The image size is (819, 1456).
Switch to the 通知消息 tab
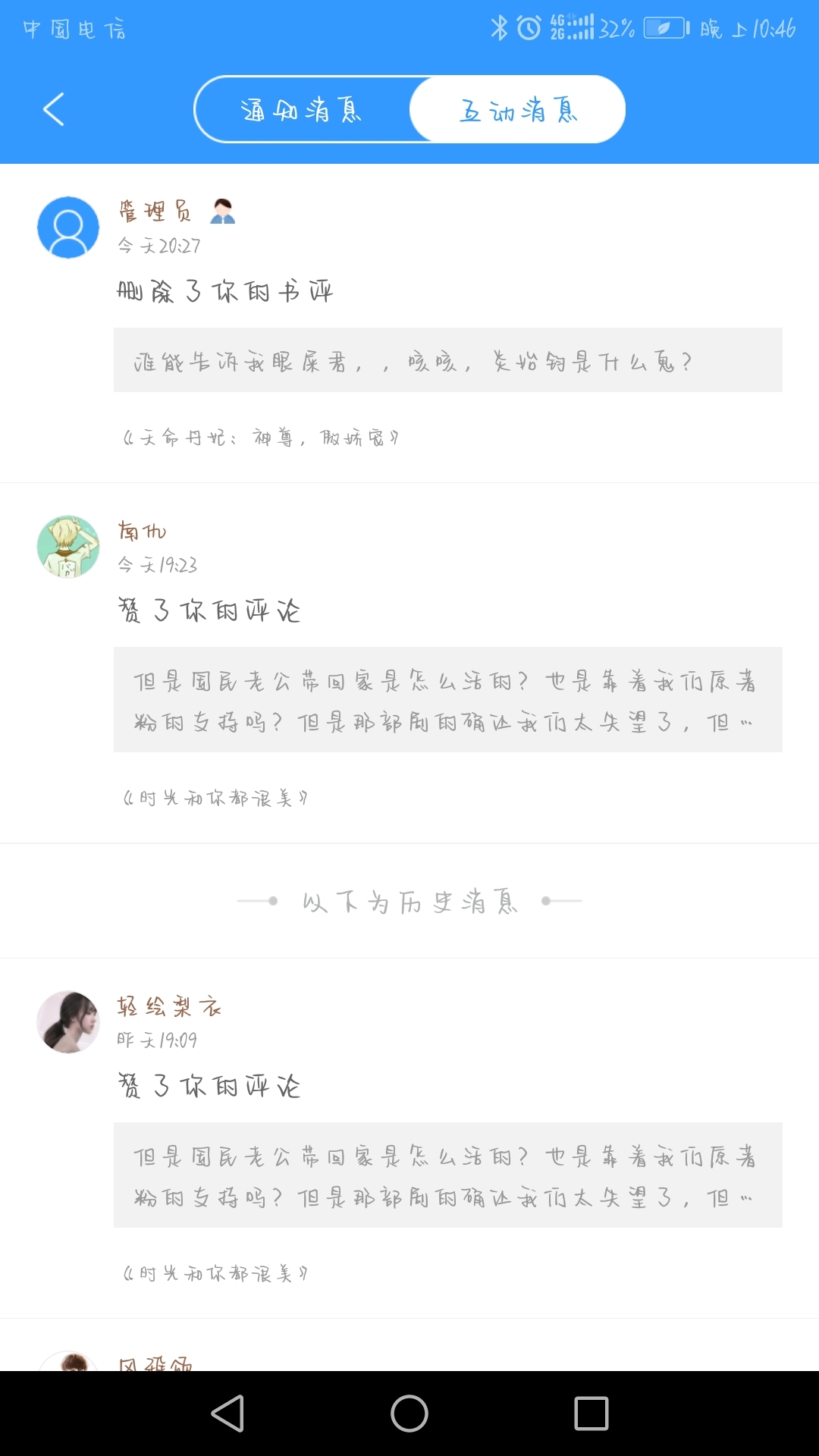tap(302, 110)
